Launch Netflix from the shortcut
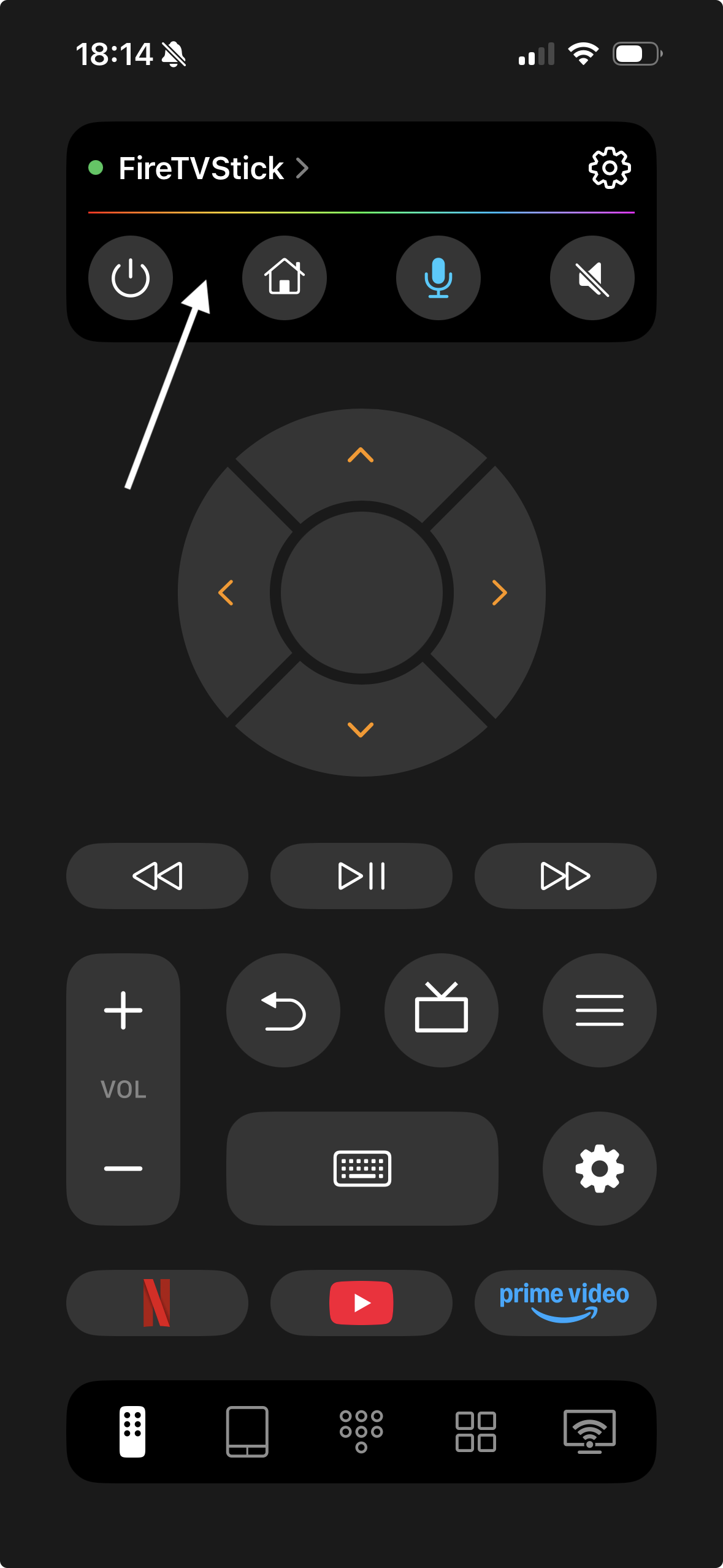Viewport: 723px width, 1568px height. pos(157,1302)
